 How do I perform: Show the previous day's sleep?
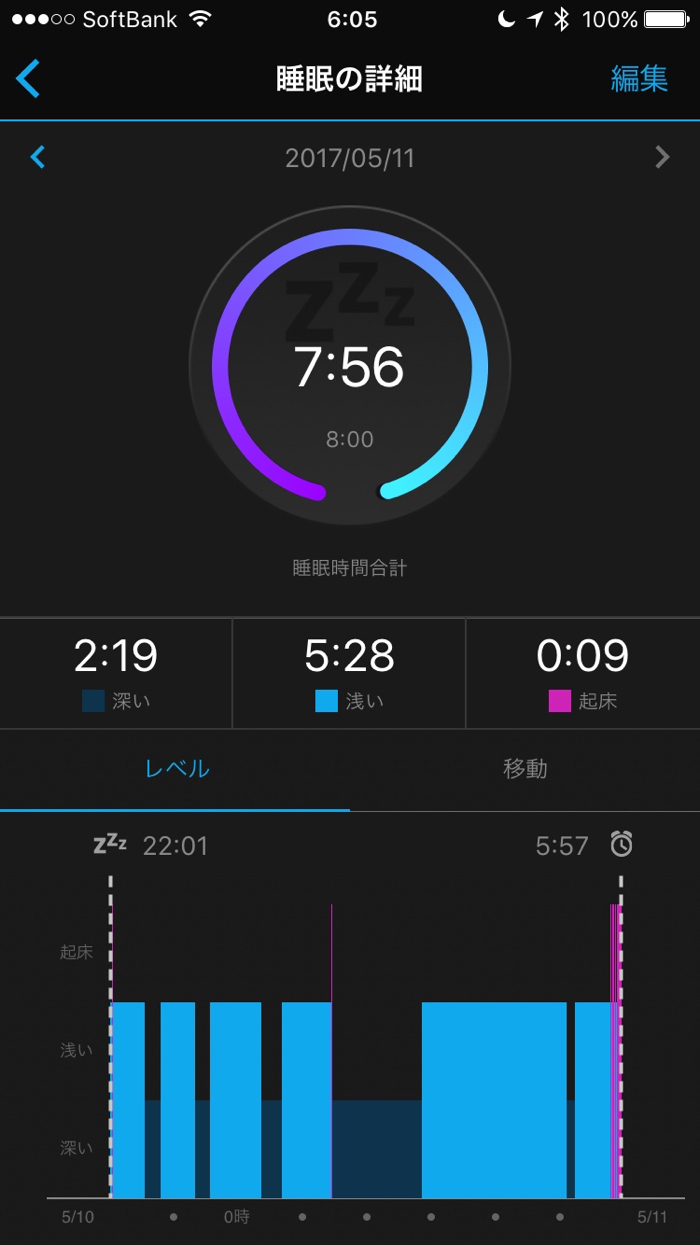tap(38, 157)
